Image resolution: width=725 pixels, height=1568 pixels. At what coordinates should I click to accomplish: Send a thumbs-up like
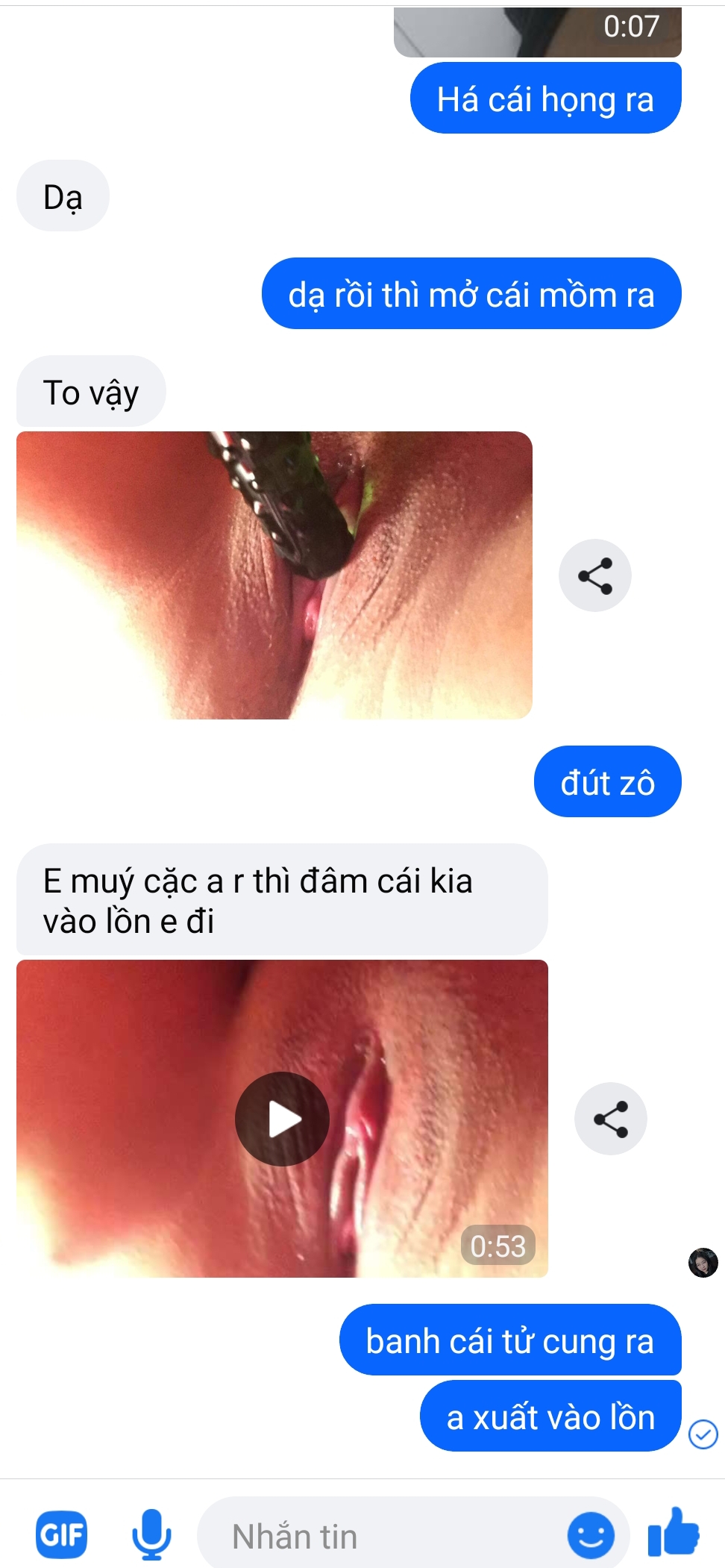[x=674, y=1532]
